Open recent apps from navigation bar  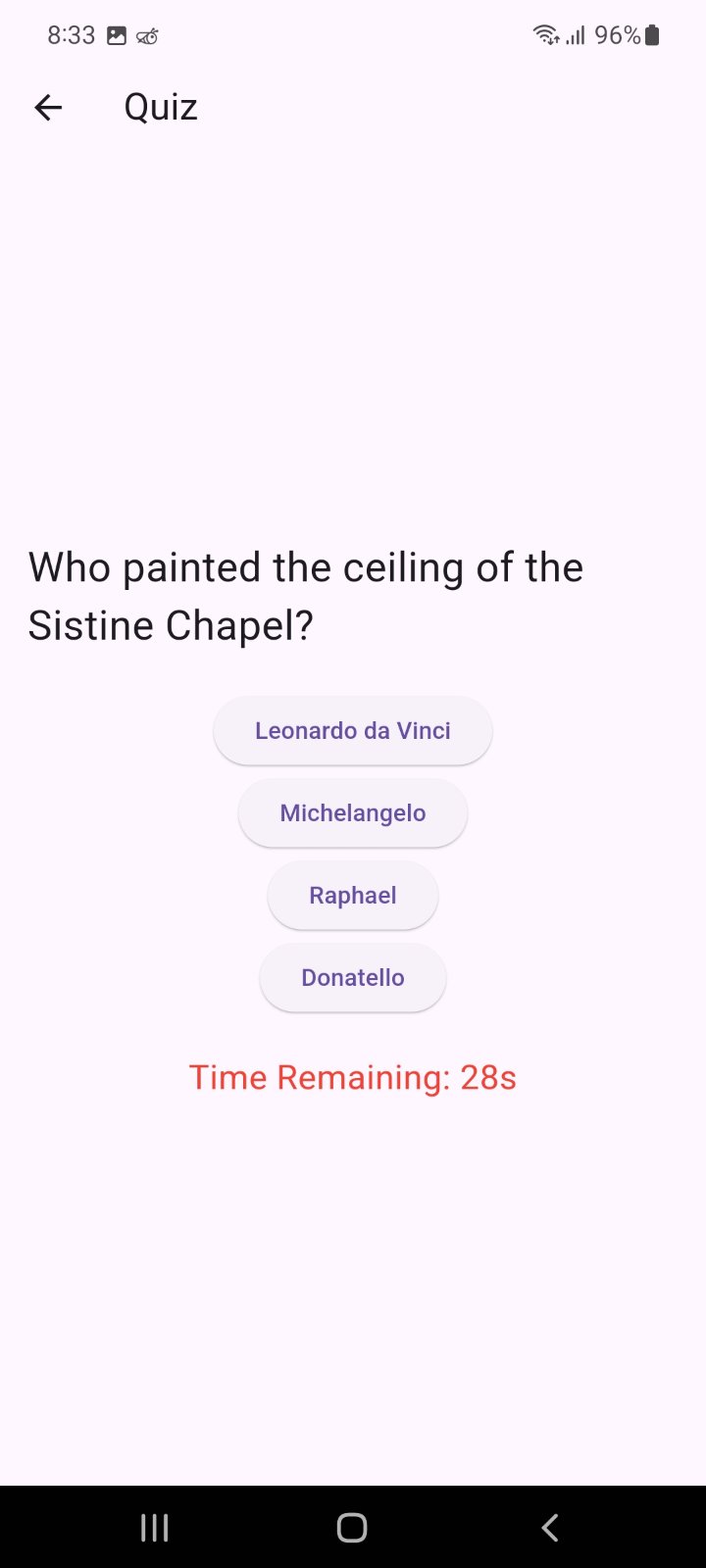click(x=155, y=1527)
